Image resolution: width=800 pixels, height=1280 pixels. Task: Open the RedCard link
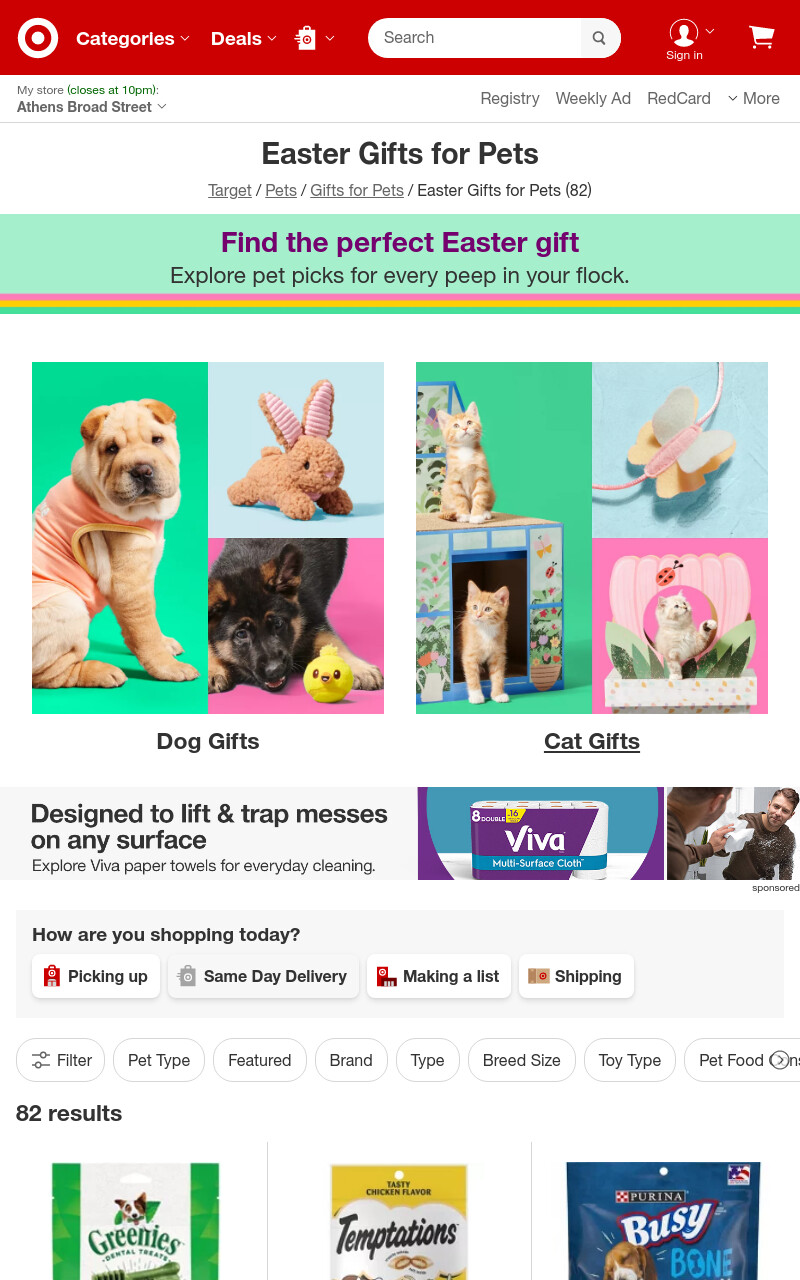pos(679,98)
